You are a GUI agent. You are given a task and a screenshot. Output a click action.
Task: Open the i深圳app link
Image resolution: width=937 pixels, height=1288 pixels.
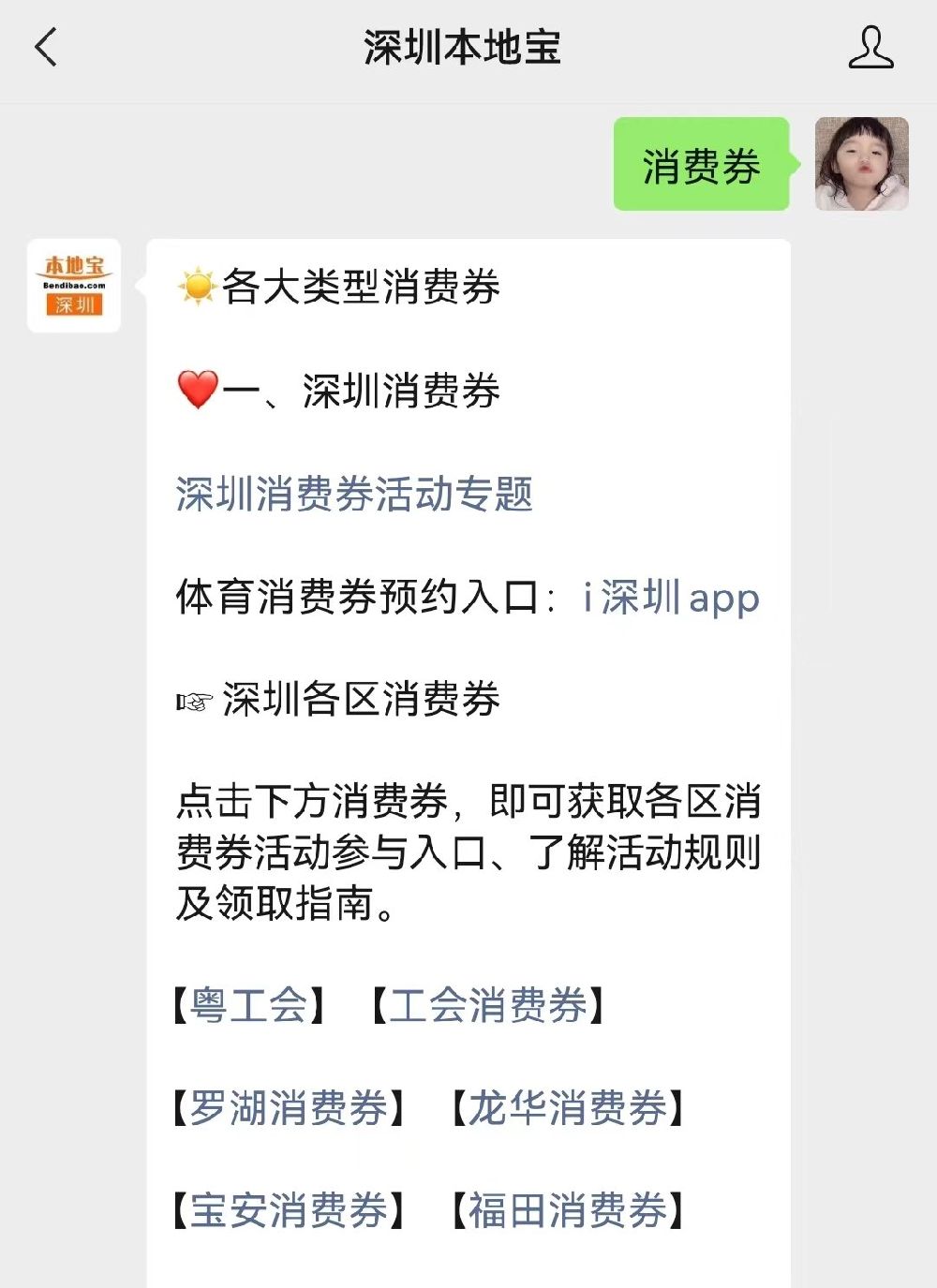671,597
